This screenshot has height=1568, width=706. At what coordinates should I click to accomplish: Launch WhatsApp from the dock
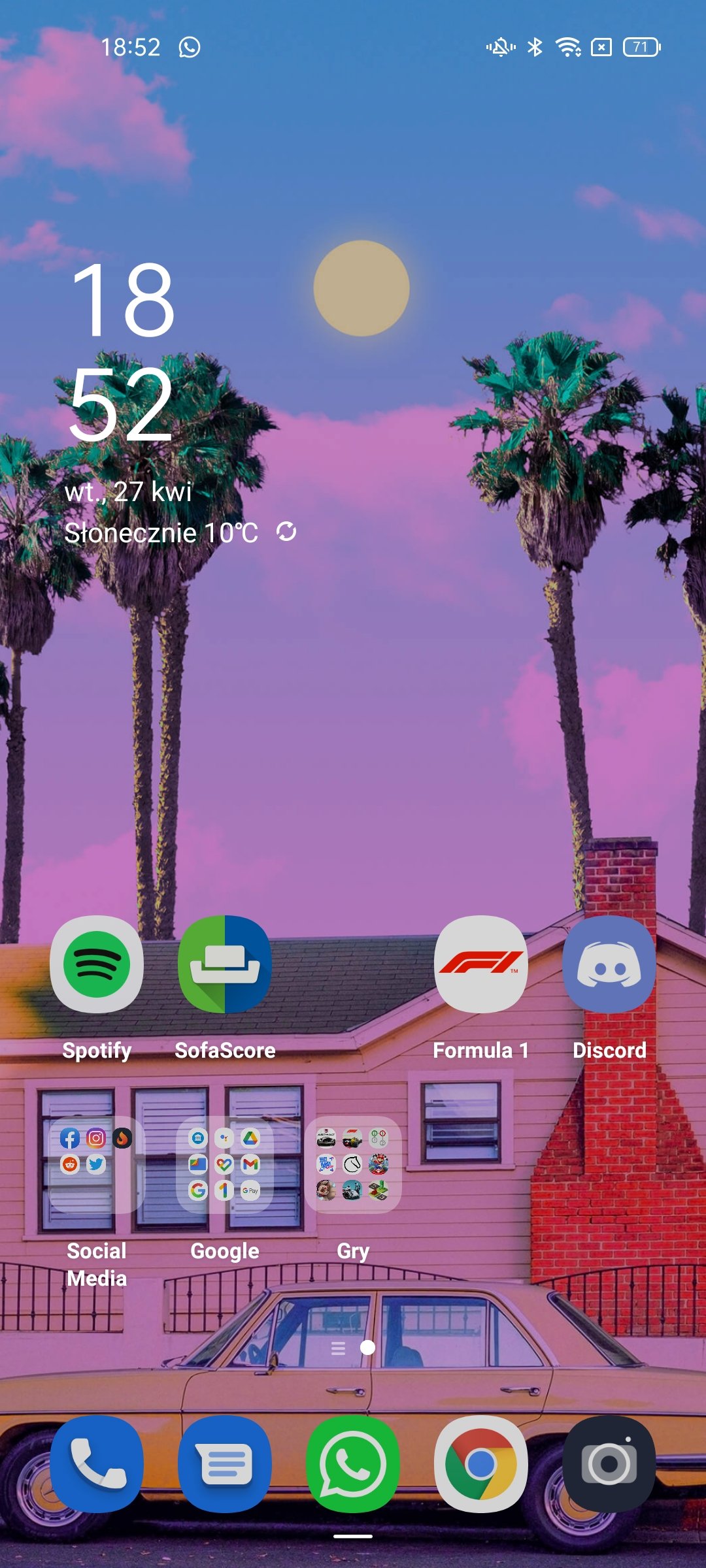353,1464
